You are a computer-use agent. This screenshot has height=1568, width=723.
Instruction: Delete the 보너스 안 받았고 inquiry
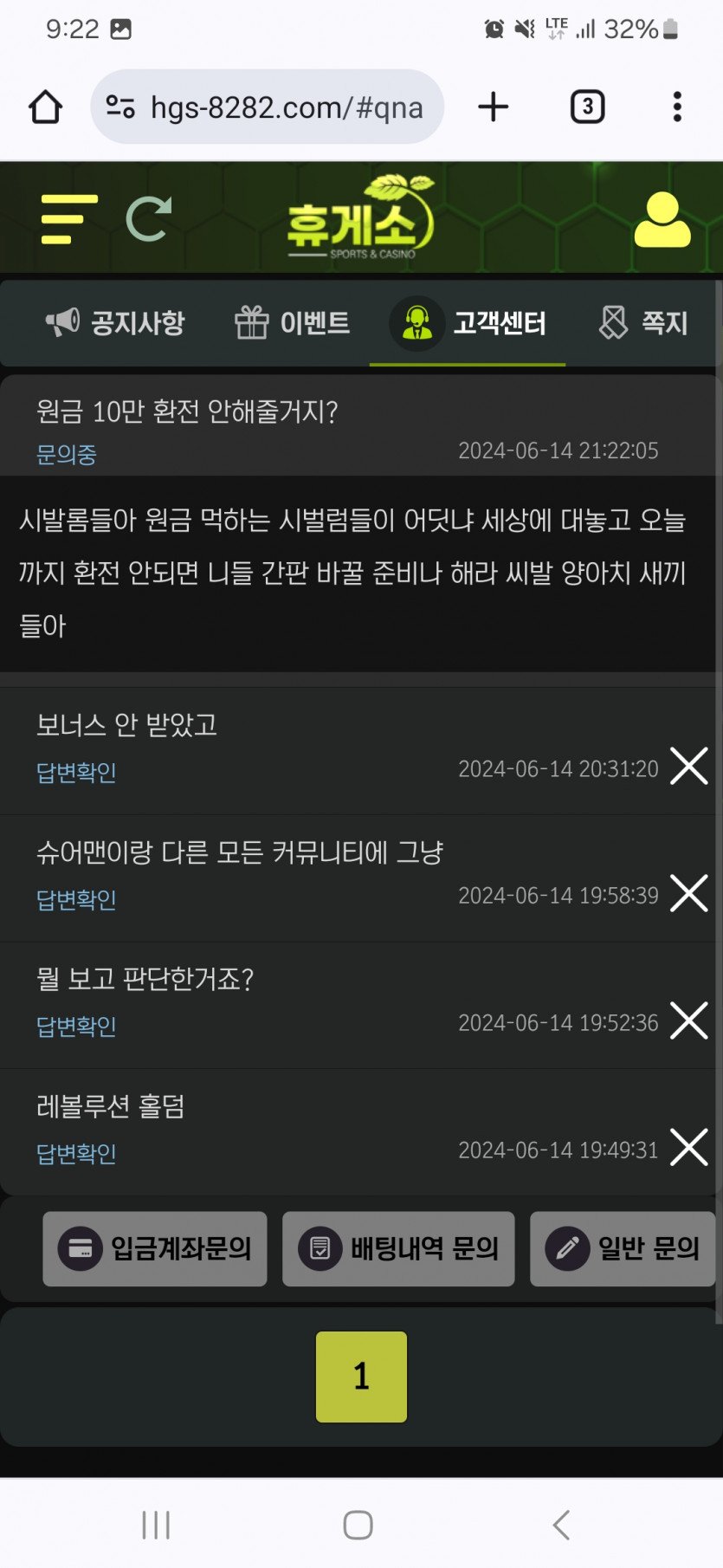689,766
